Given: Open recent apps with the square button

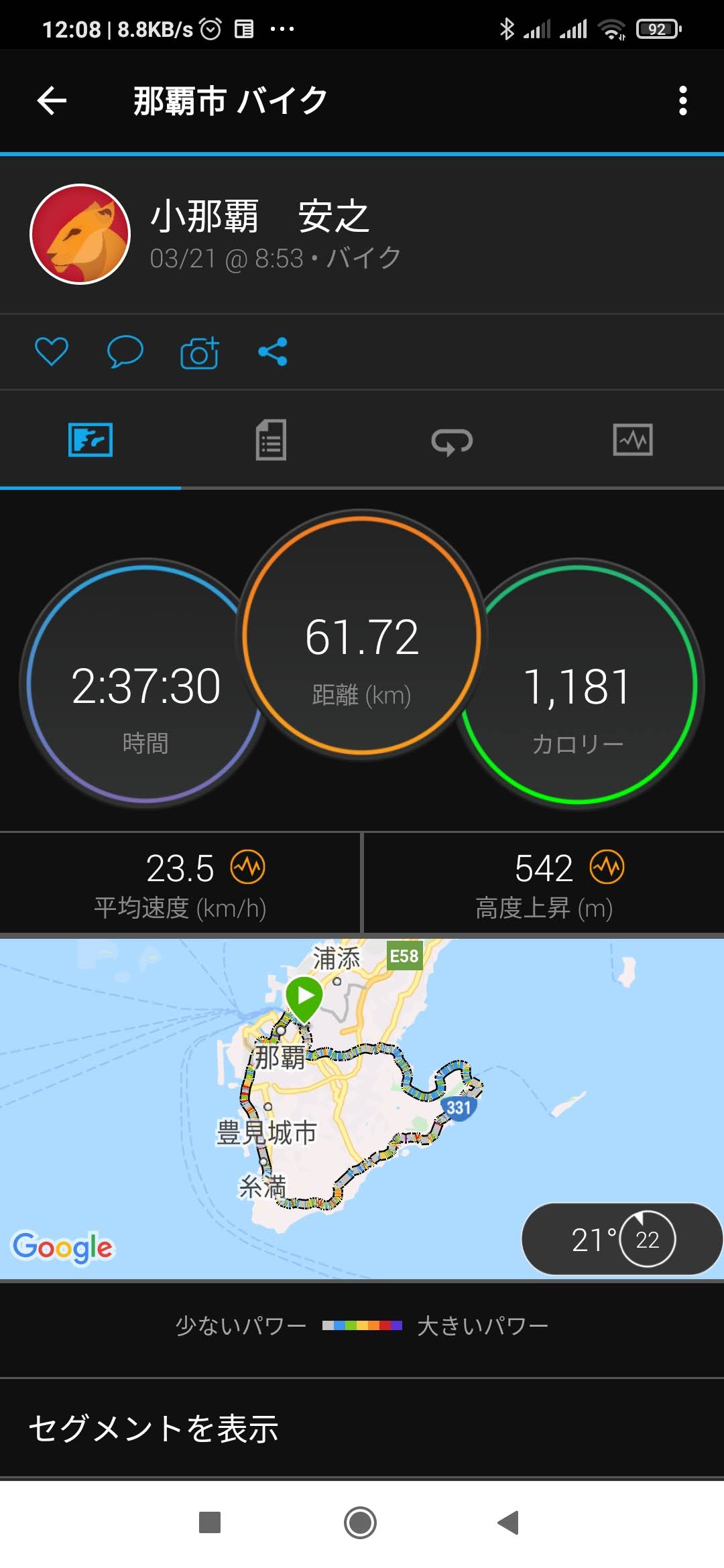Looking at the screenshot, I should click(210, 1522).
